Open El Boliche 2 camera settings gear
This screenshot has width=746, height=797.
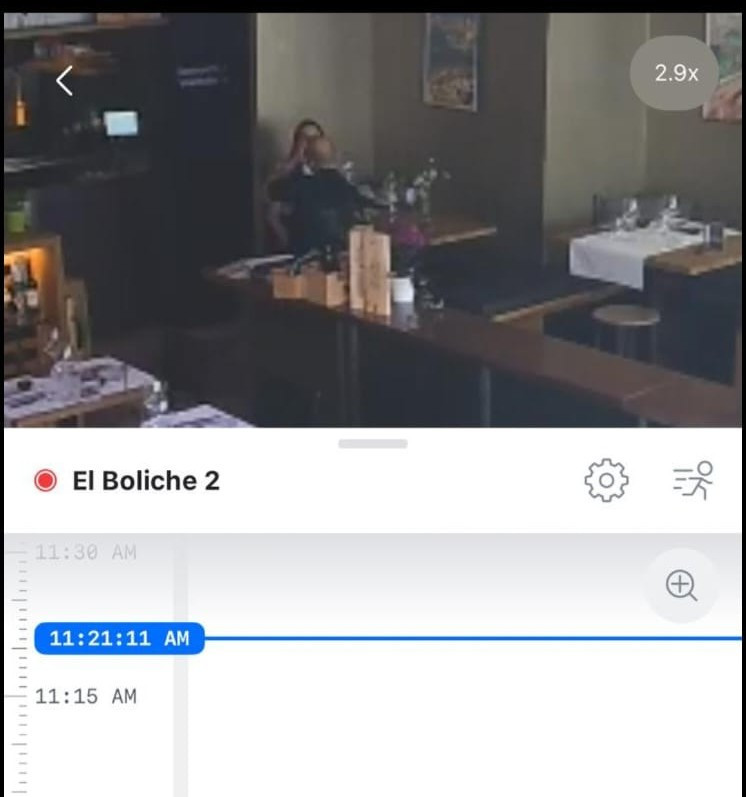[605, 481]
